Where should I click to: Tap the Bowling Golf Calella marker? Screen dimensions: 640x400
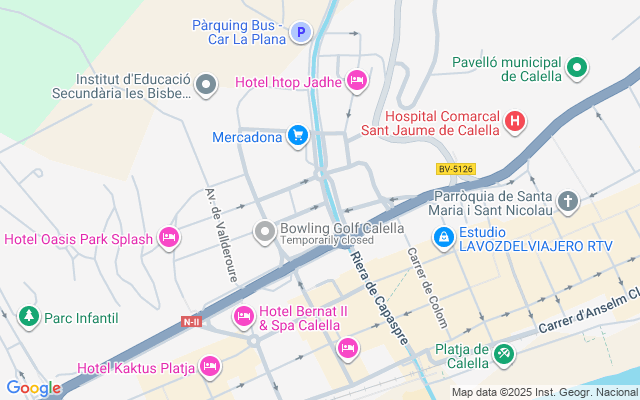click(x=265, y=232)
